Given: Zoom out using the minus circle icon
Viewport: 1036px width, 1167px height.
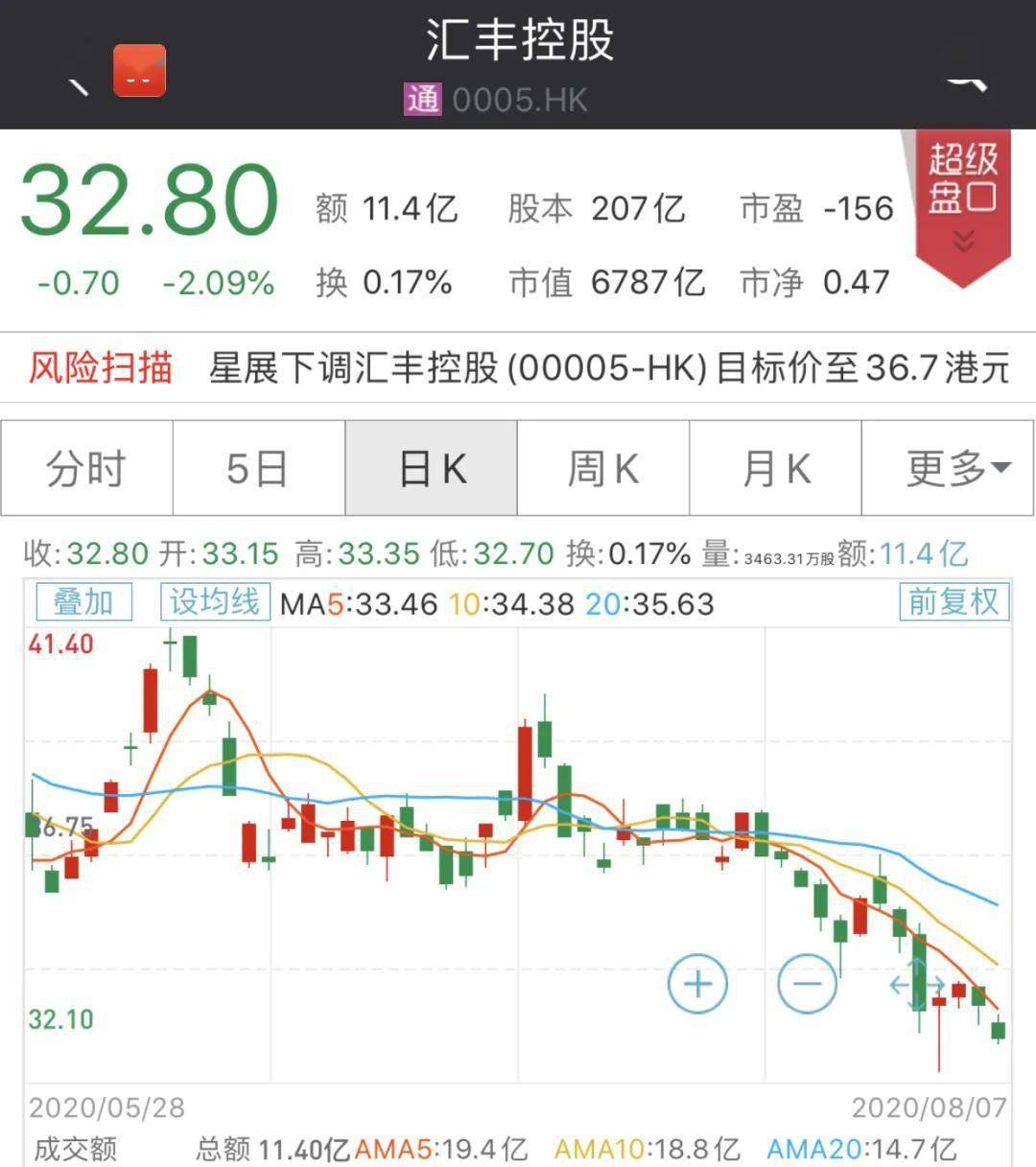Looking at the screenshot, I should coord(807,984).
